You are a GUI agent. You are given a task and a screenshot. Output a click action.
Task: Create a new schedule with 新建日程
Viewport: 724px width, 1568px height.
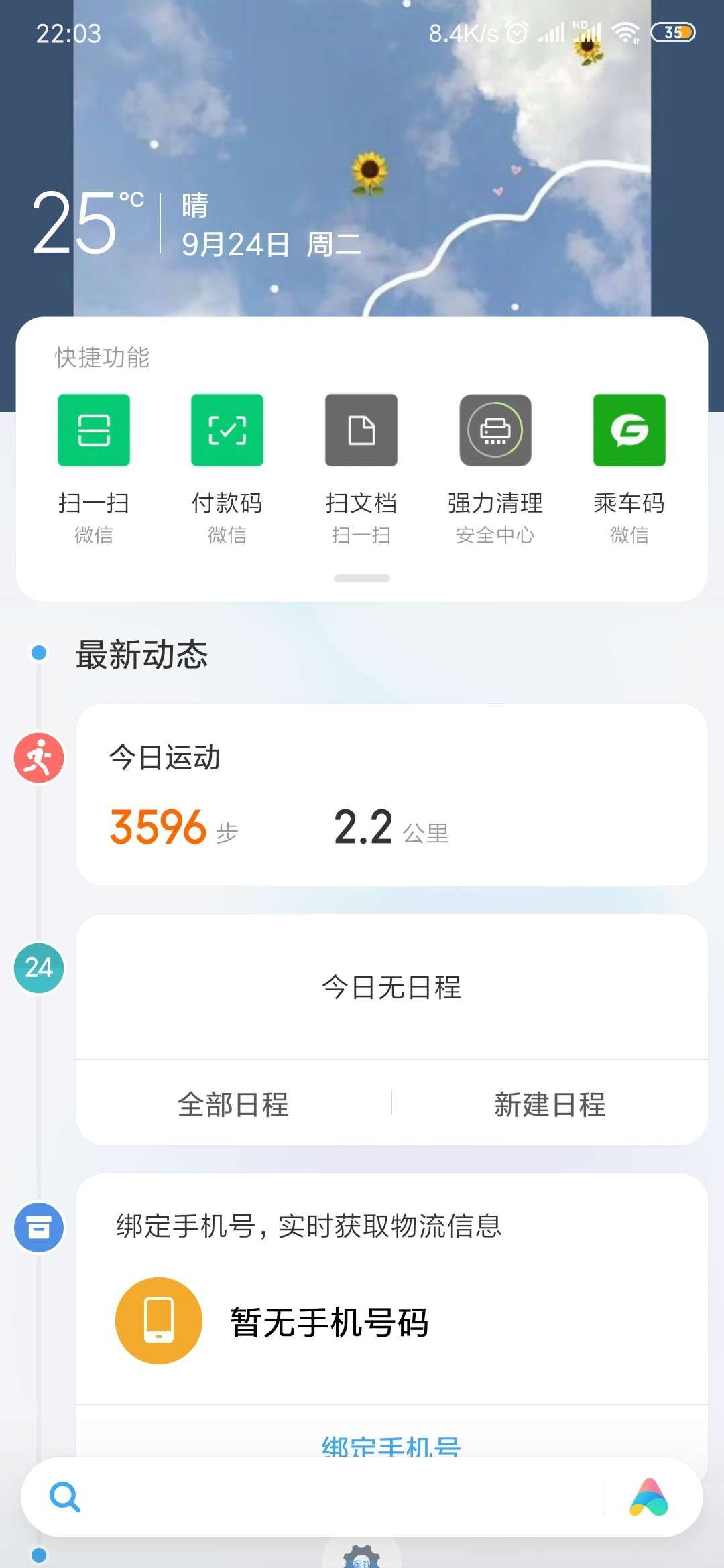tap(550, 1104)
